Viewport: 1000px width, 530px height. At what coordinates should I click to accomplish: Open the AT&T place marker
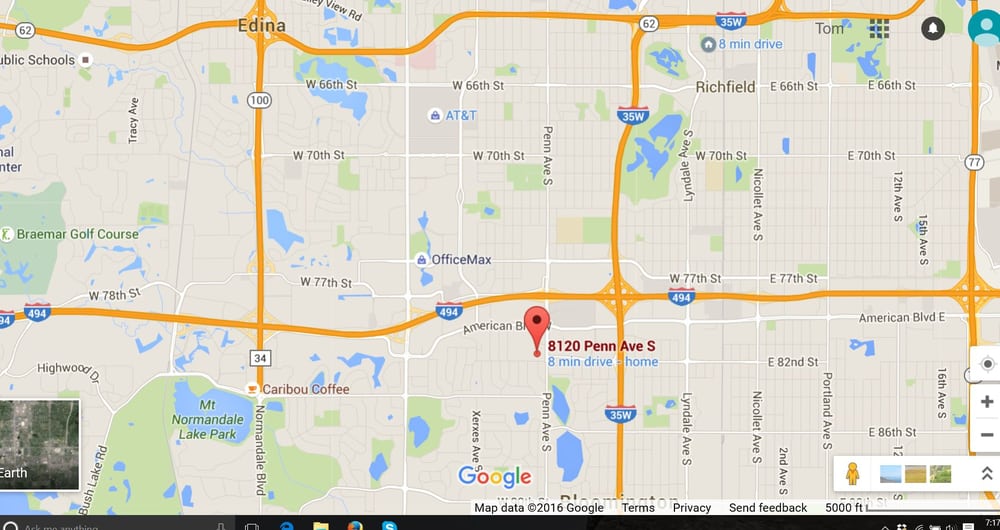pyautogui.click(x=435, y=115)
